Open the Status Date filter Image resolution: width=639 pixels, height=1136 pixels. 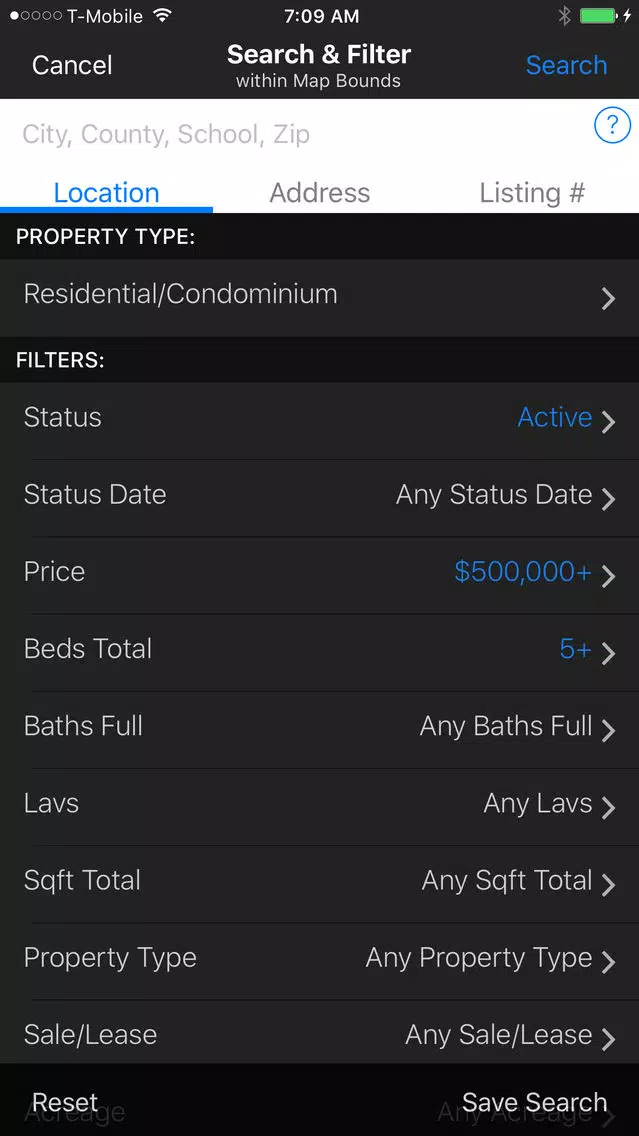(320, 498)
